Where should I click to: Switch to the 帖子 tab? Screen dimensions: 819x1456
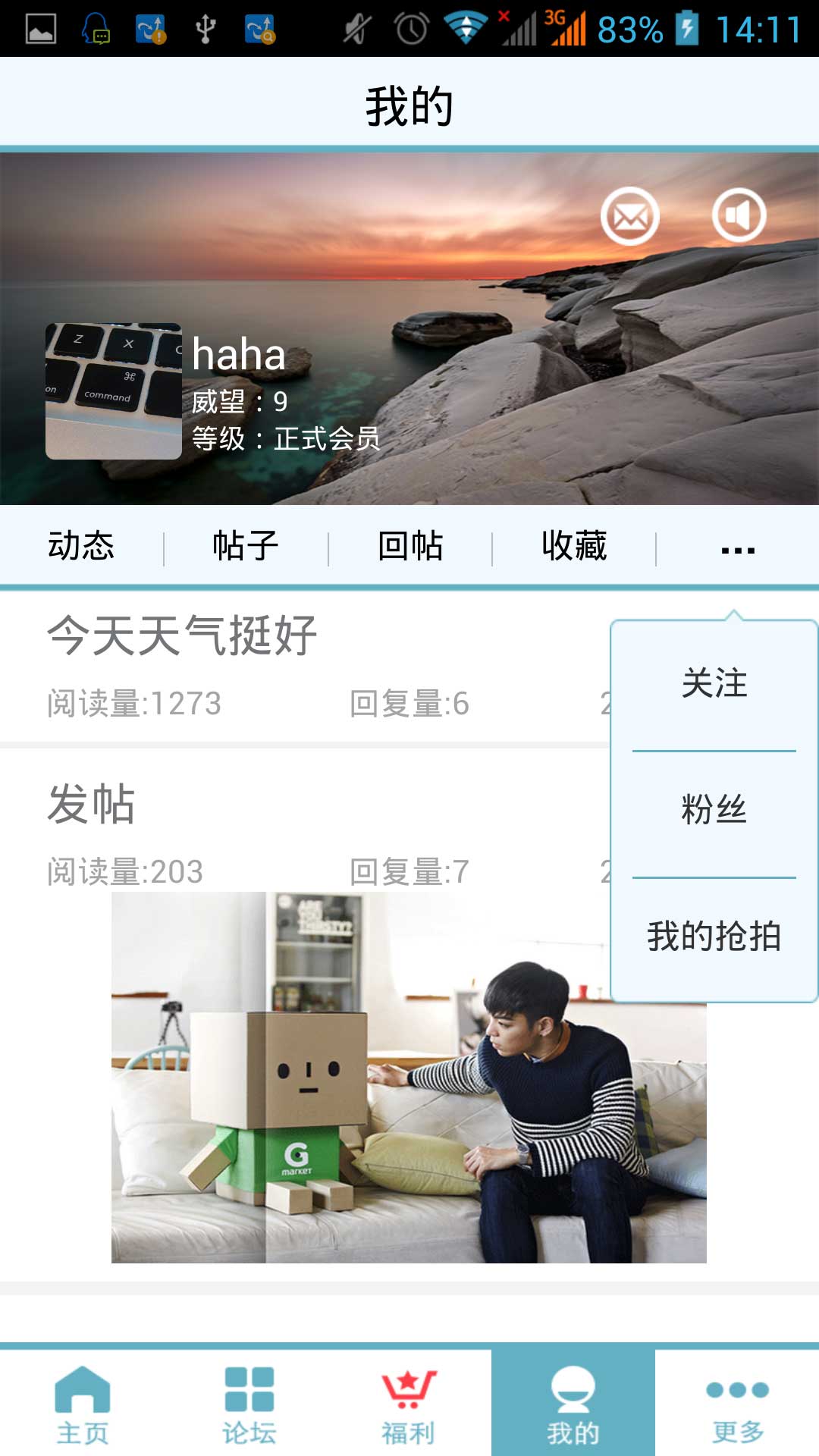pos(246,547)
